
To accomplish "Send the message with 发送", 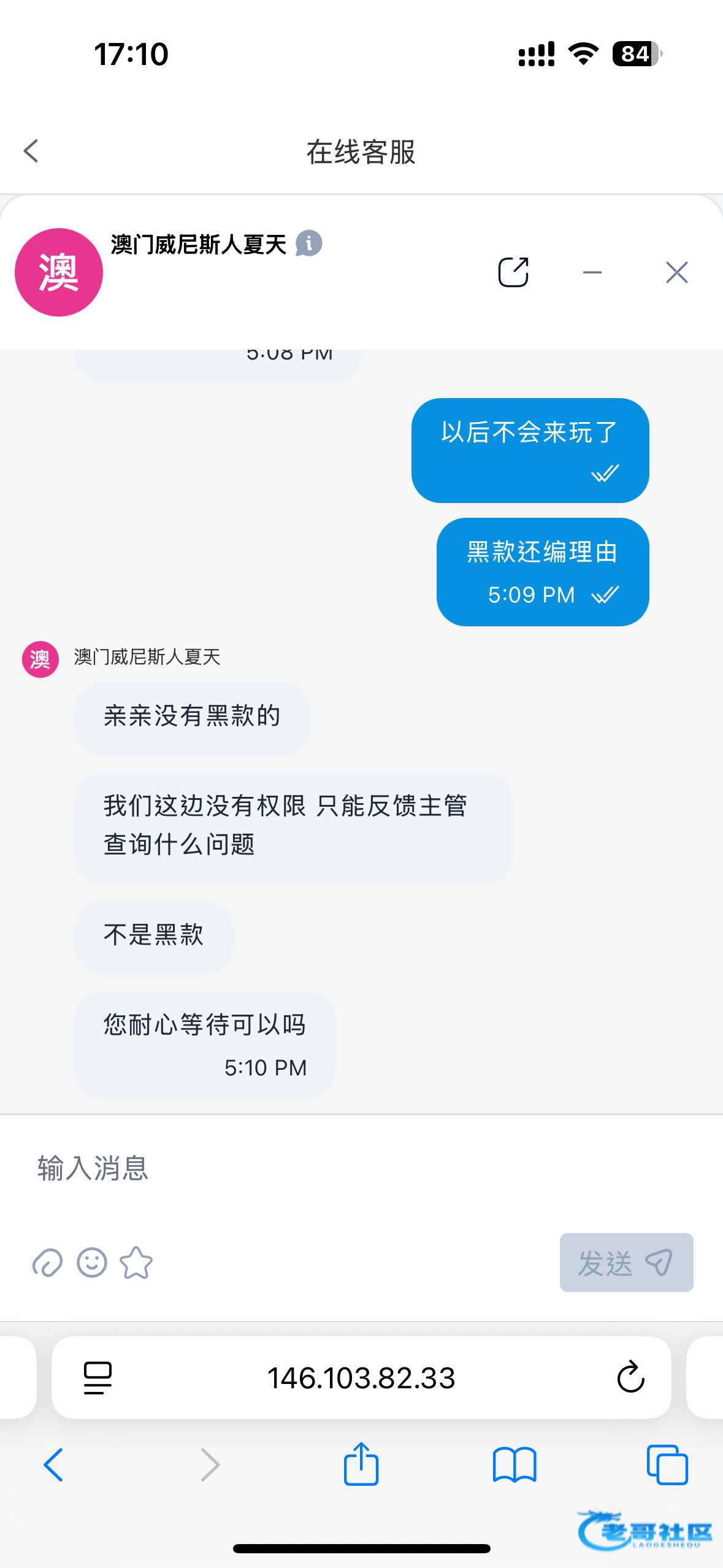I will coord(626,1262).
